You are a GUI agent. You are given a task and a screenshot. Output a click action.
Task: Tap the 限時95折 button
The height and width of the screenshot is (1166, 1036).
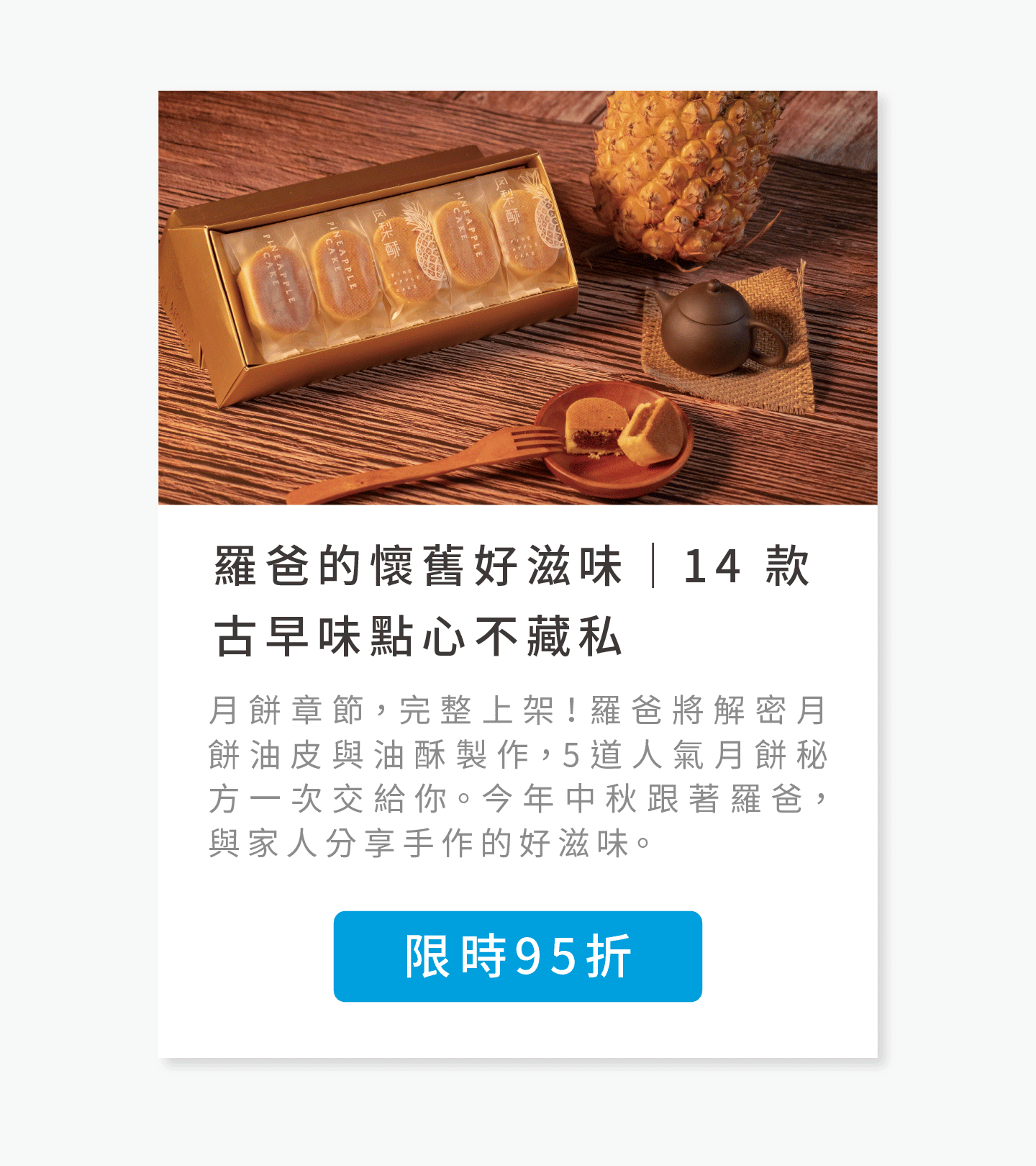coord(517,956)
